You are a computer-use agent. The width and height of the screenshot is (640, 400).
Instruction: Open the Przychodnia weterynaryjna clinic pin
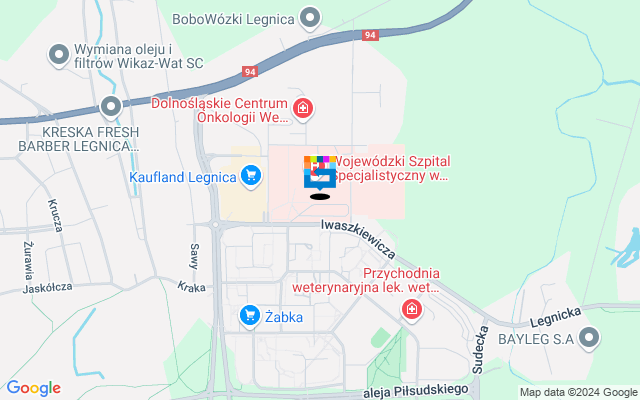(410, 312)
